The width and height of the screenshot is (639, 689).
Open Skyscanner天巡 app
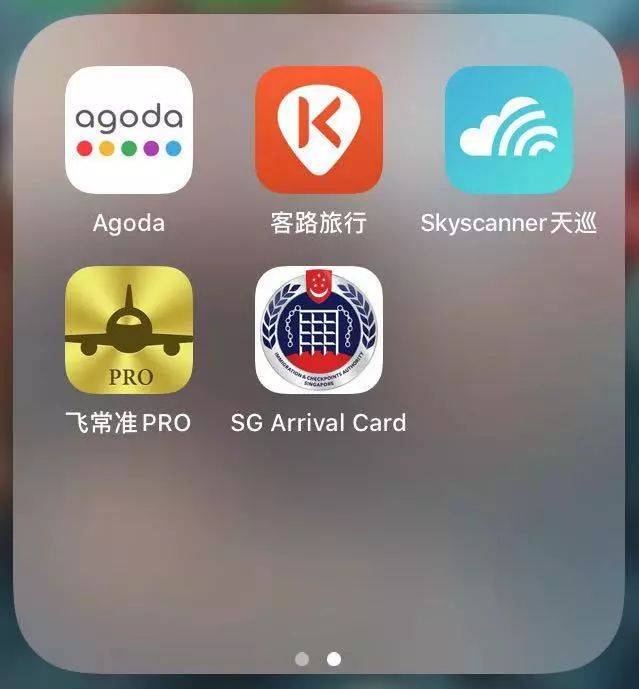(x=508, y=130)
